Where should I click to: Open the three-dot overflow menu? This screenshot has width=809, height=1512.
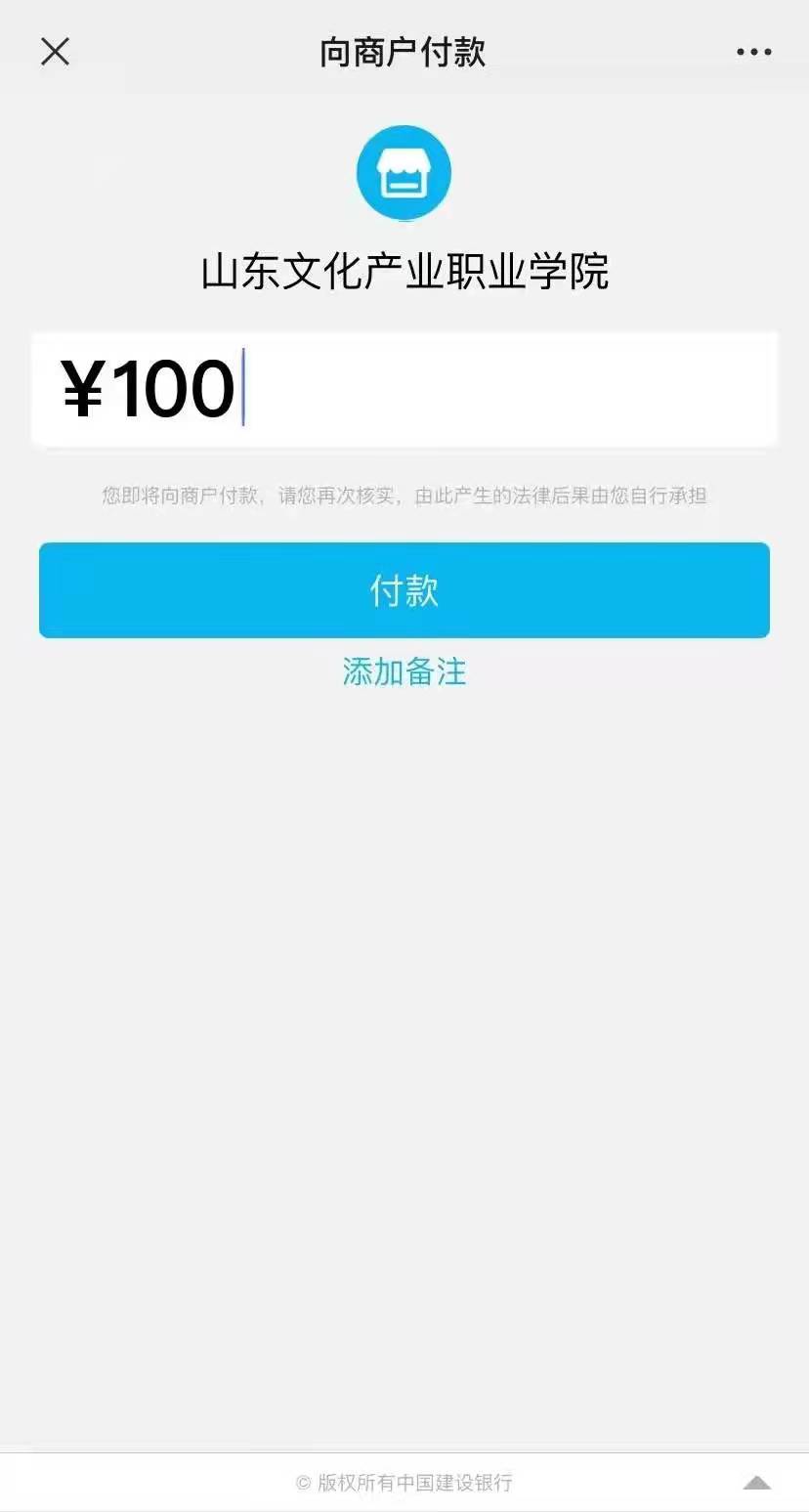point(753,52)
